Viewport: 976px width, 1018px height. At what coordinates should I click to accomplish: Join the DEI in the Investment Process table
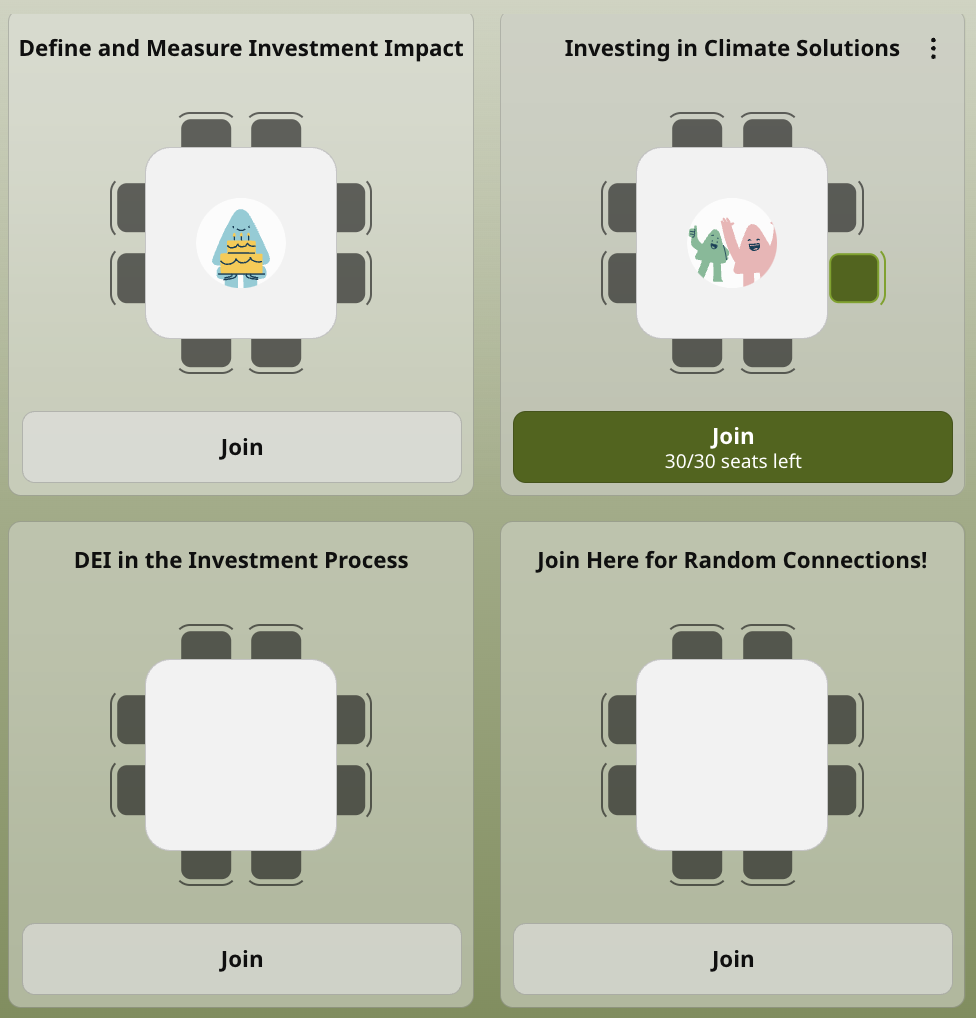(241, 959)
